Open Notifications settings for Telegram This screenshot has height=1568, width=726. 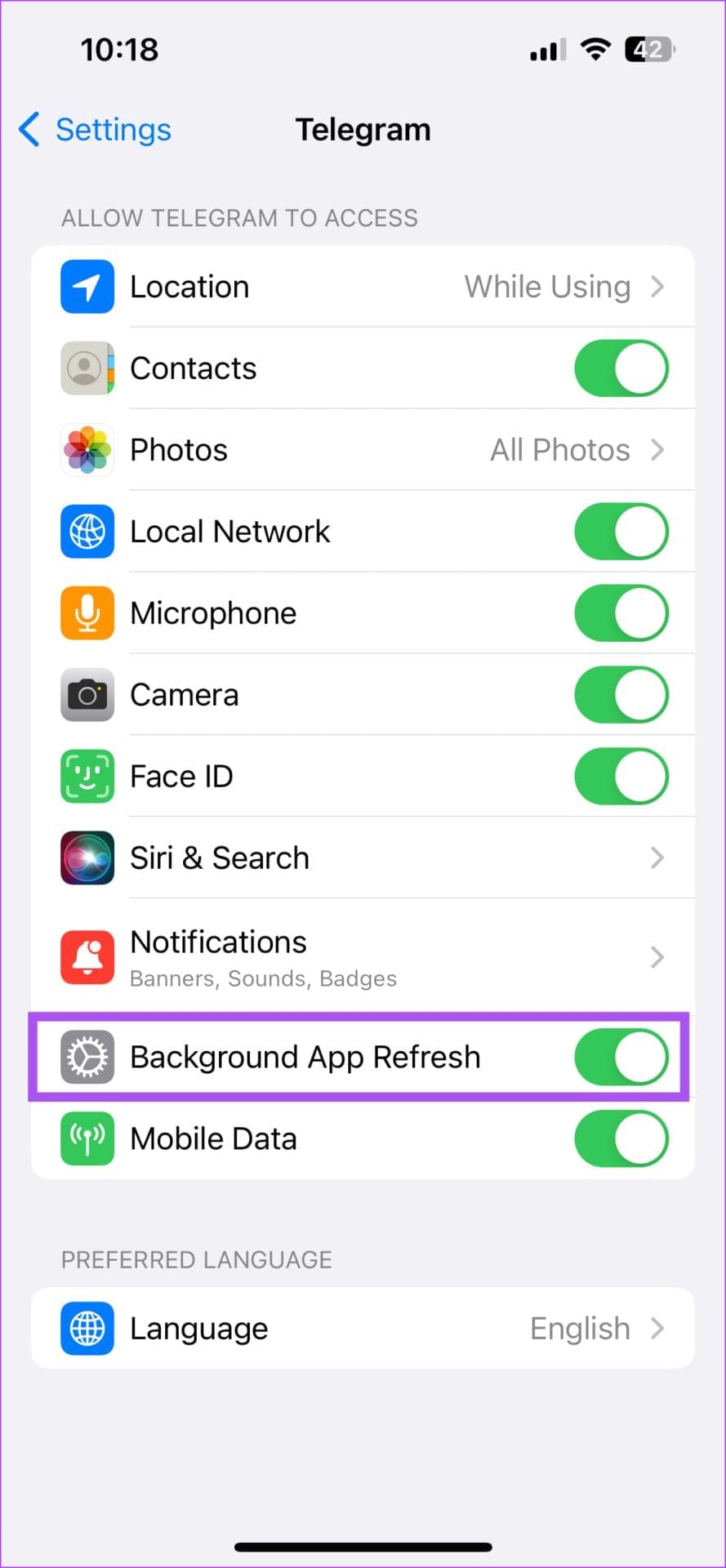click(363, 957)
